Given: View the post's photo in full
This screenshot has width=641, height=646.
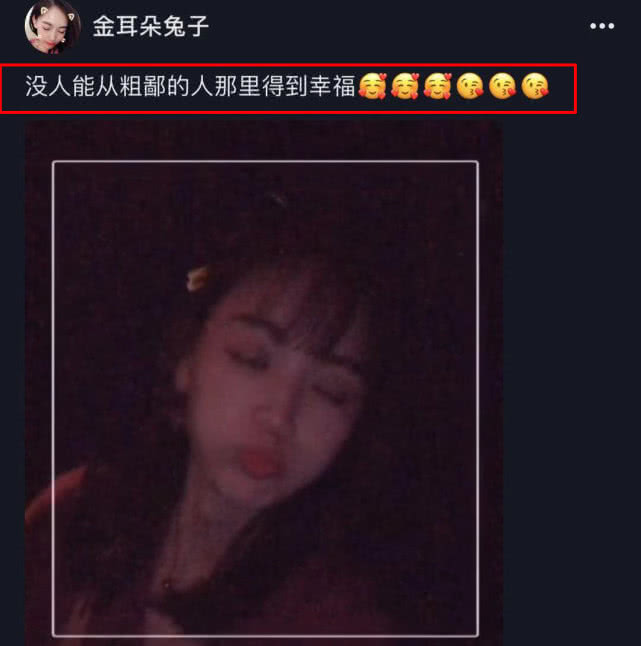Looking at the screenshot, I should [265, 390].
